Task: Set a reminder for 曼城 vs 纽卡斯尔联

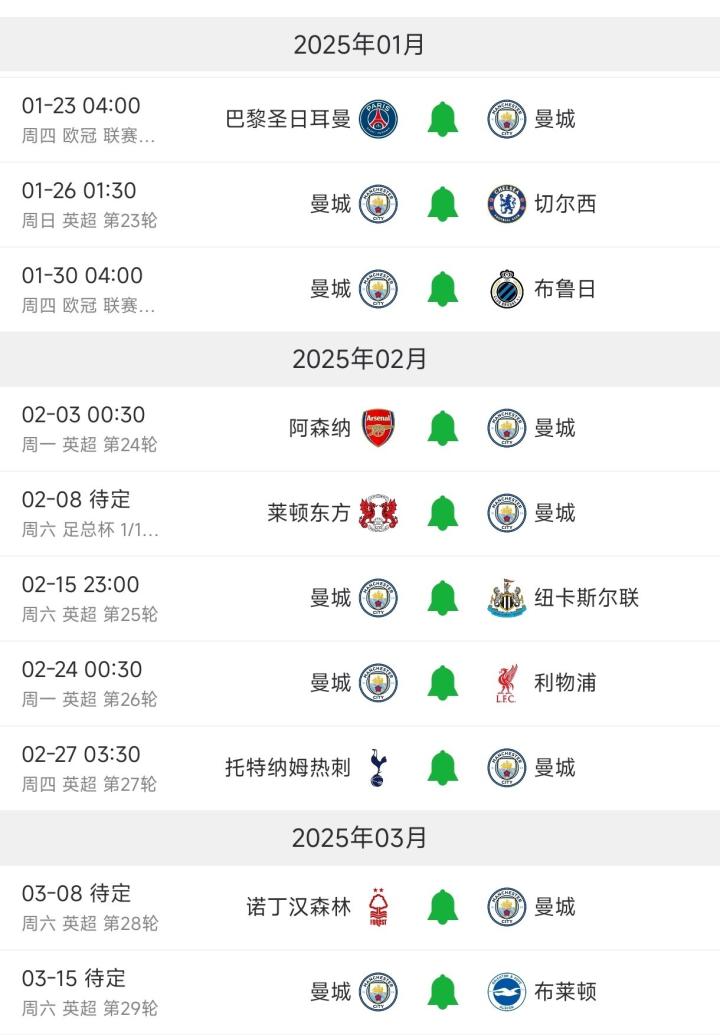Action: click(x=442, y=598)
